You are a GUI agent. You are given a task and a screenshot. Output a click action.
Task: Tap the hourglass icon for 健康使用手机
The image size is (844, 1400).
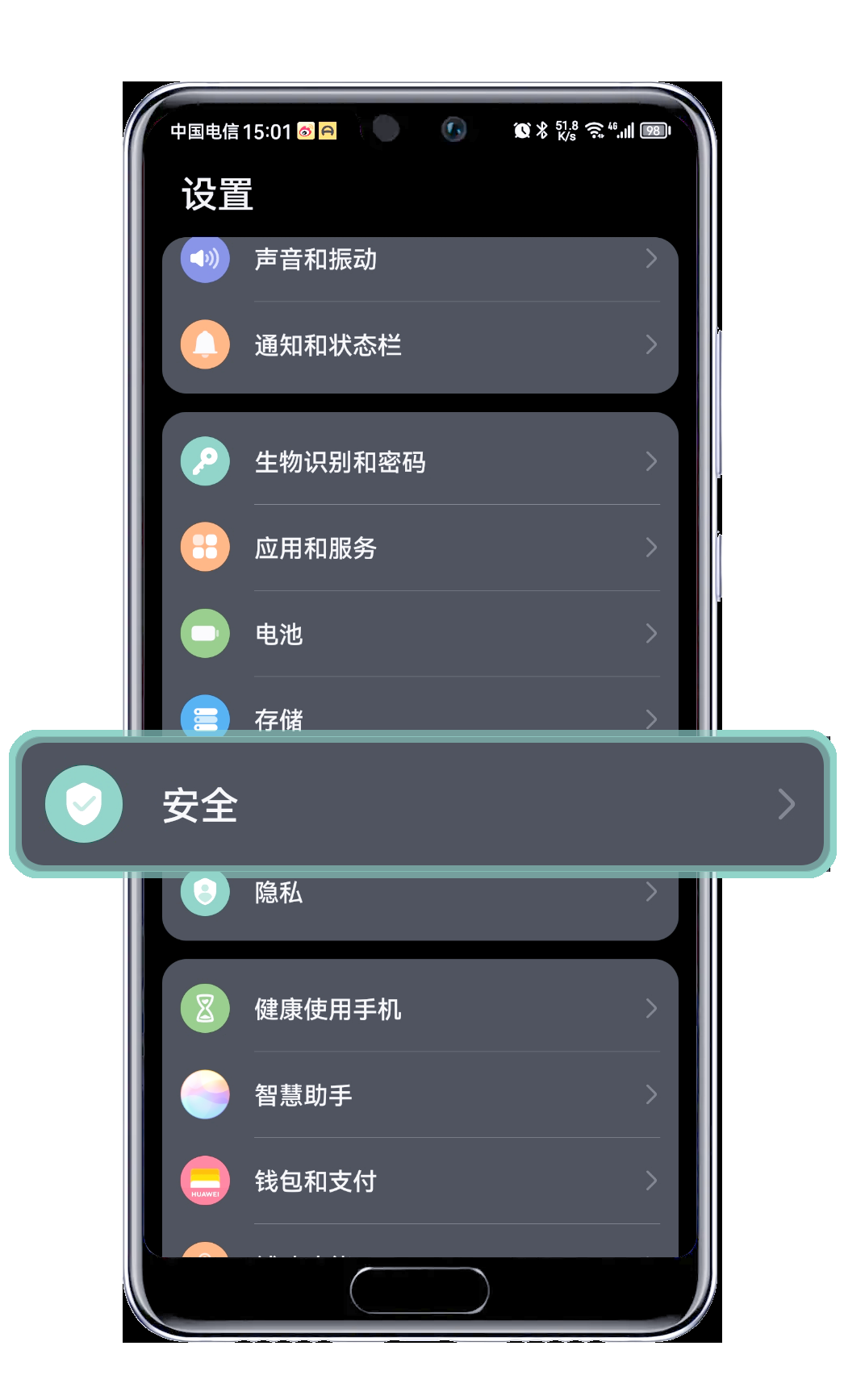204,1008
